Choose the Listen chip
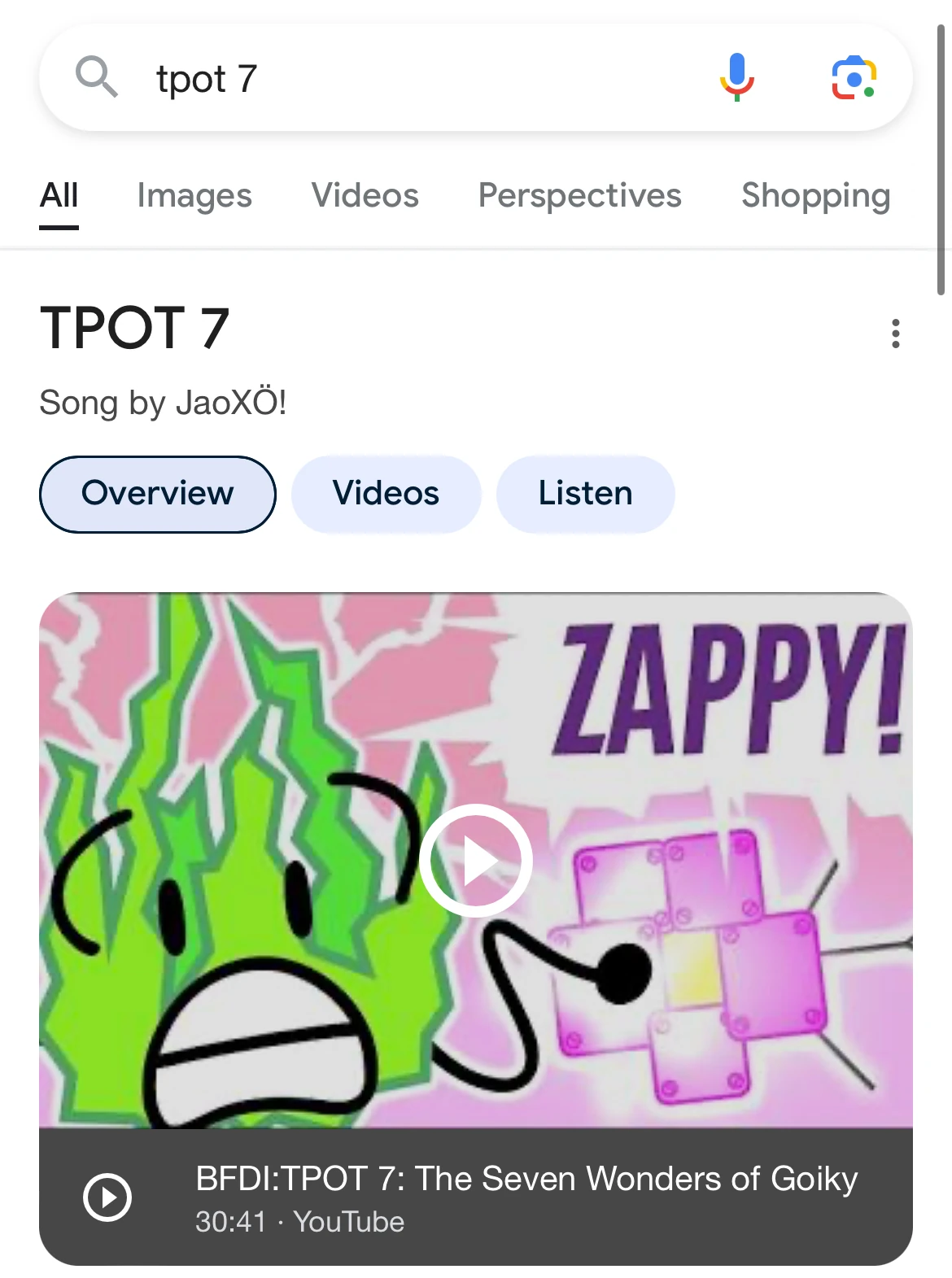Screen dimensions: 952x1278 585,493
